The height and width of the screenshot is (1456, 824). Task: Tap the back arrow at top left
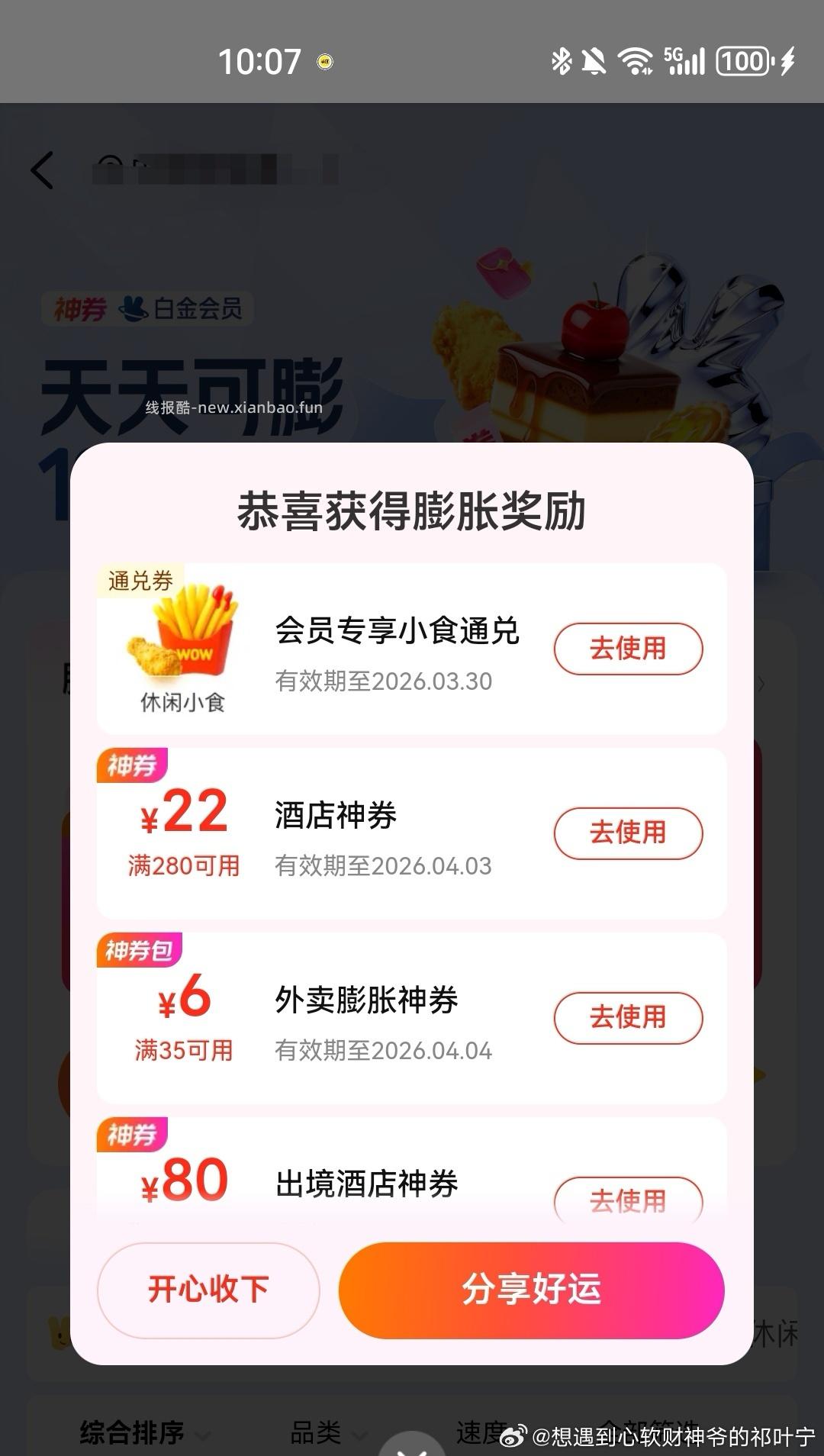tap(42, 172)
